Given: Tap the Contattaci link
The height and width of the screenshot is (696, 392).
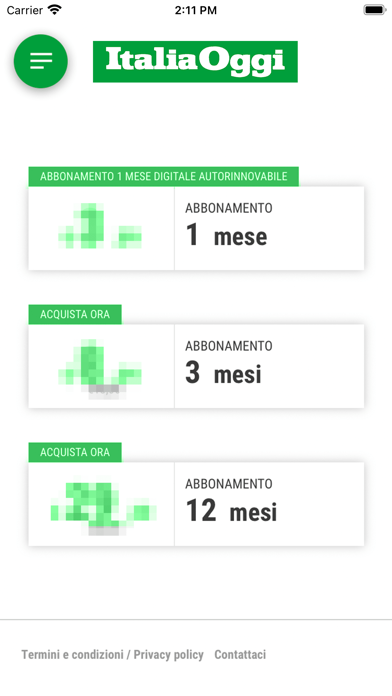Looking at the screenshot, I should 240,654.
